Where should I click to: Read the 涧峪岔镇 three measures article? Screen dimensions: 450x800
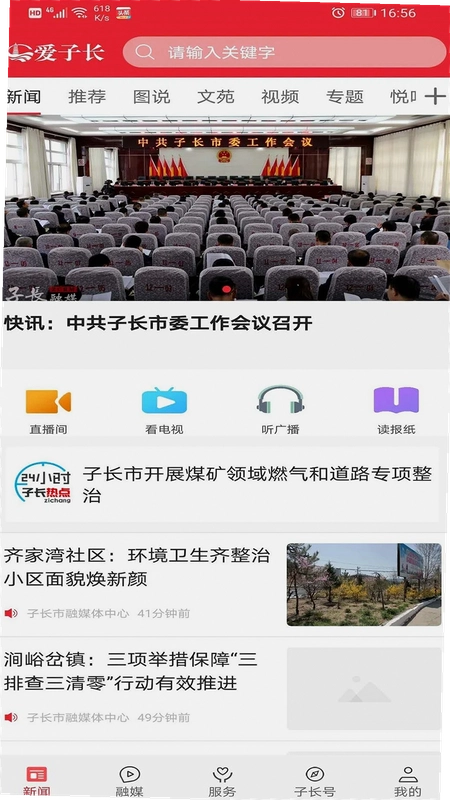[222, 689]
